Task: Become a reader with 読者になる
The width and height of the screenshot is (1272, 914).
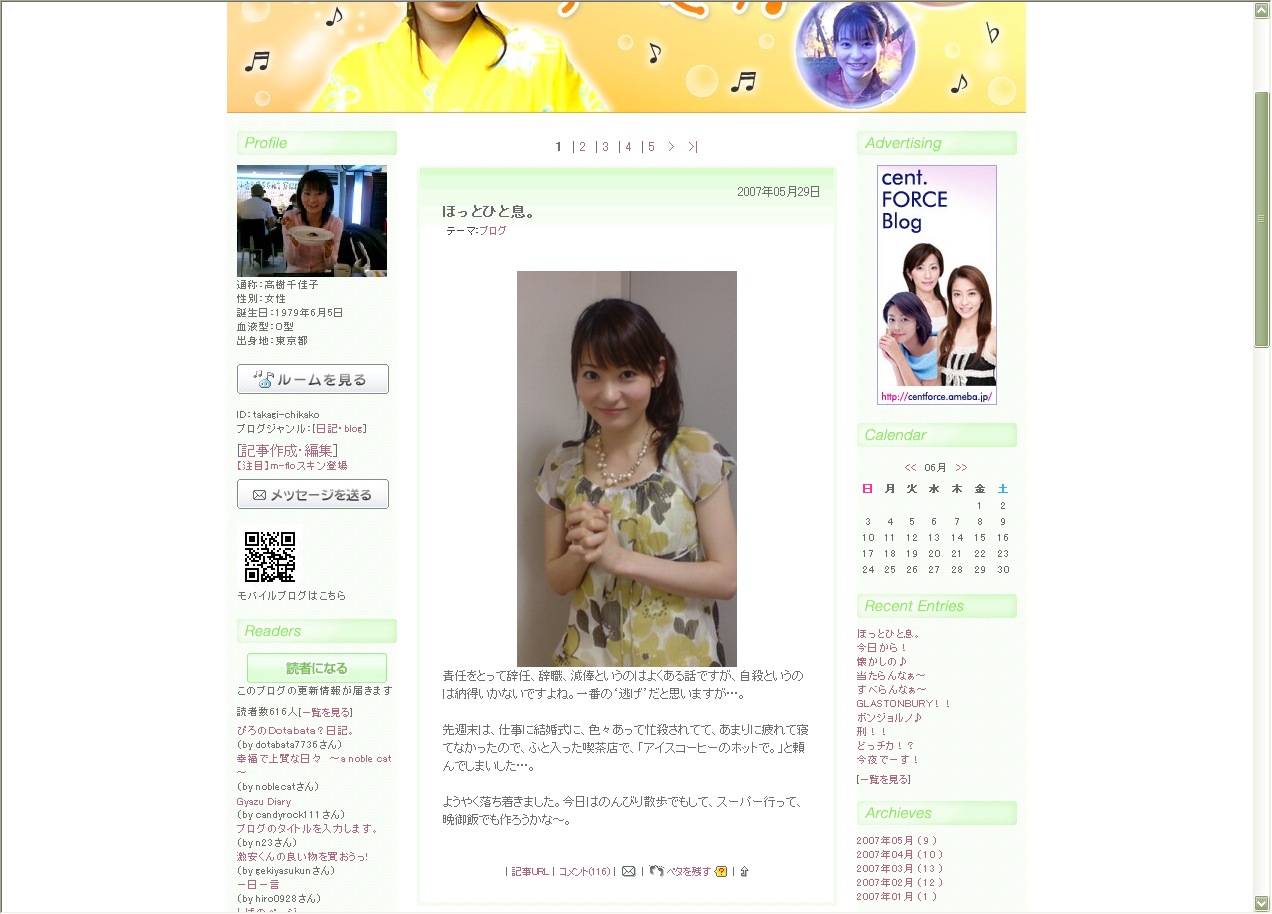Action: [317, 668]
